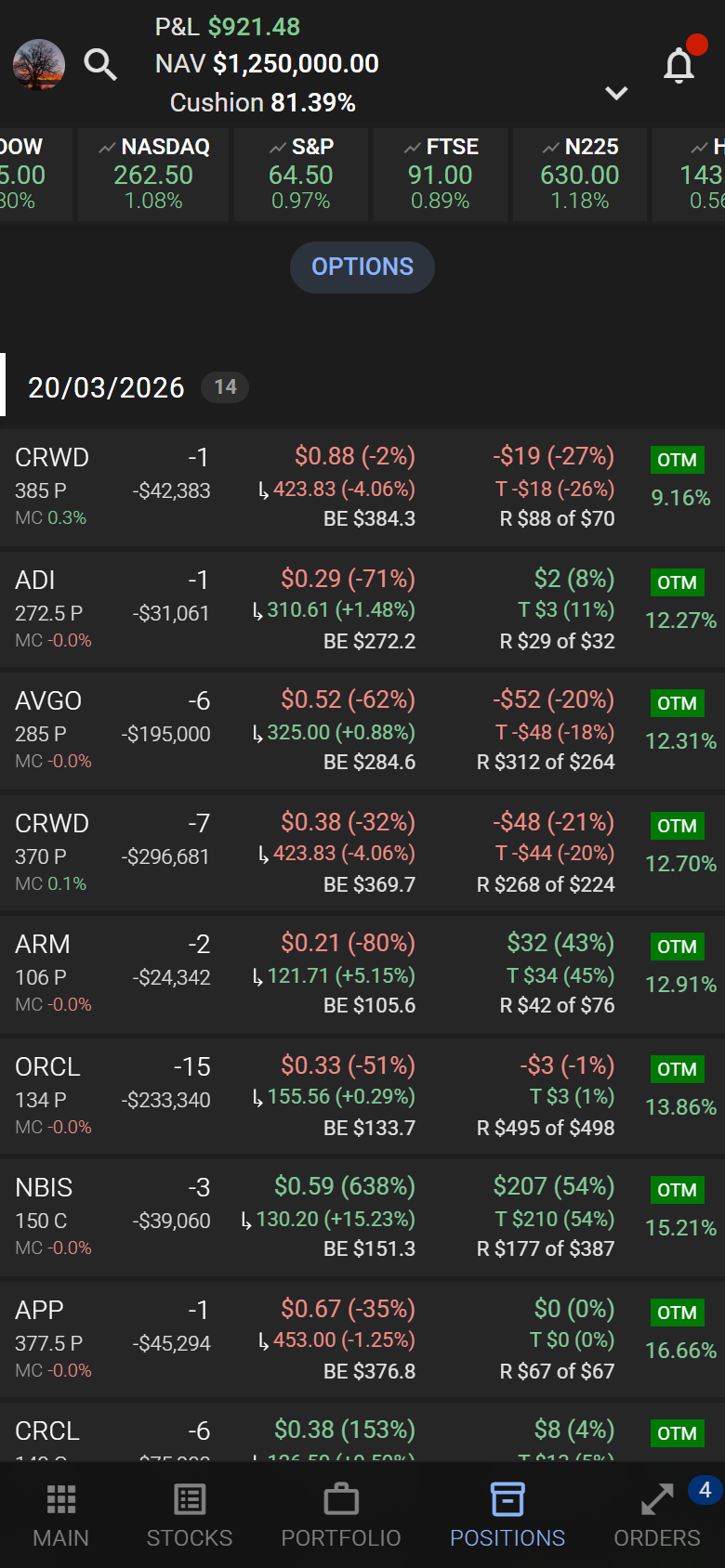Click the OTM badge on ADI
Screen dimensions: 725x1568
pyautogui.click(x=677, y=582)
